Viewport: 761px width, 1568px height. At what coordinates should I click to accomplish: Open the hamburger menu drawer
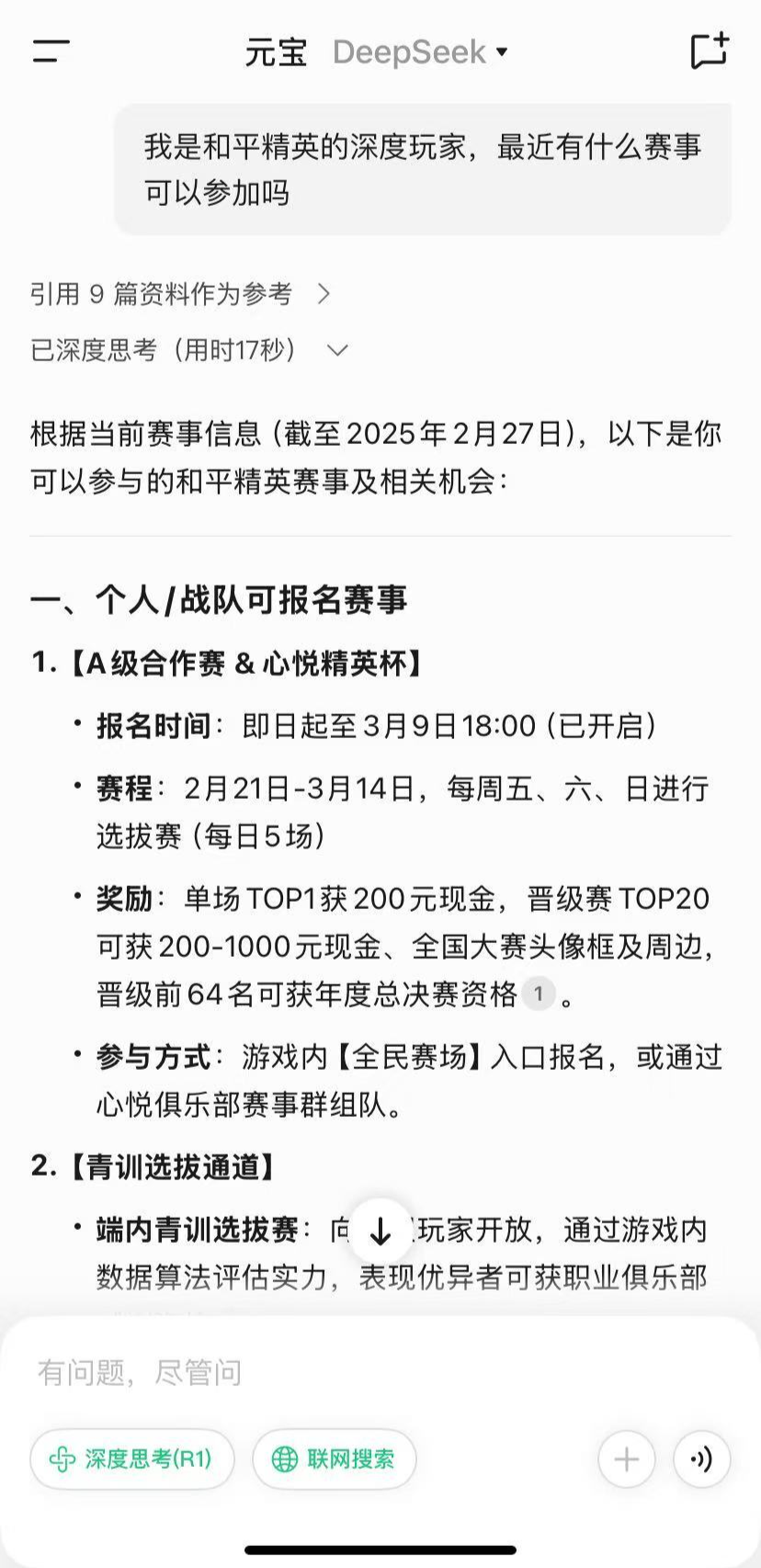click(x=51, y=51)
